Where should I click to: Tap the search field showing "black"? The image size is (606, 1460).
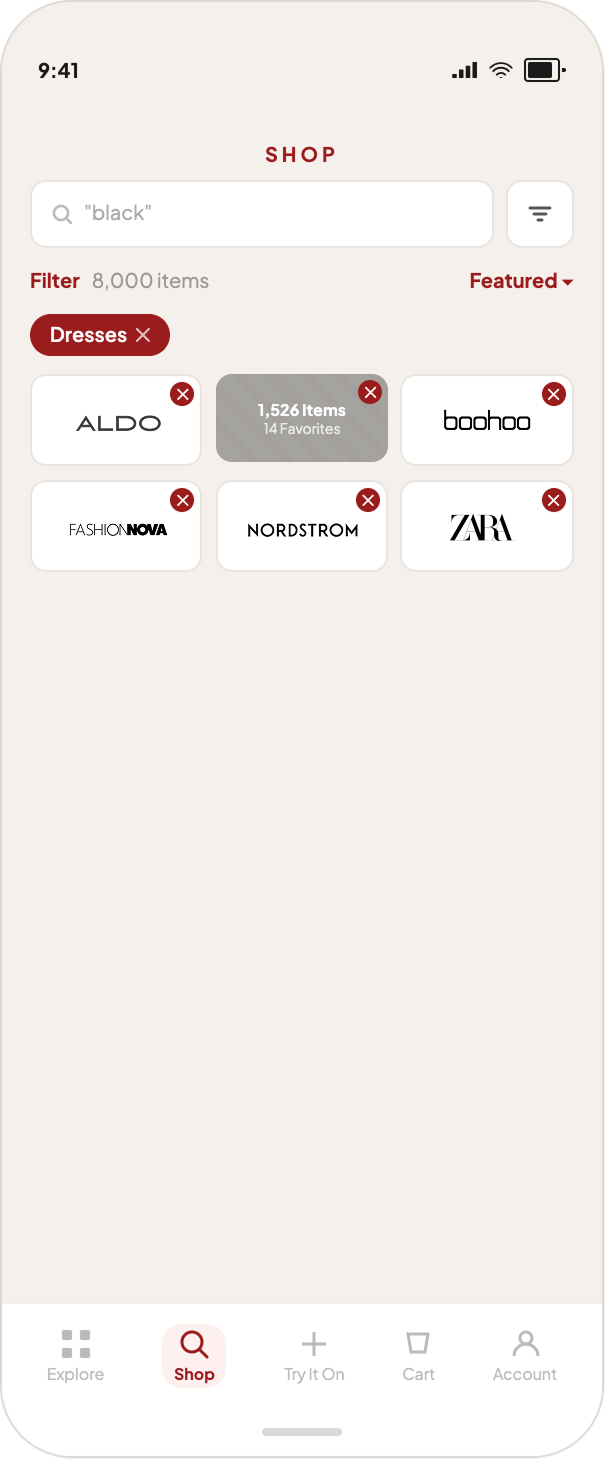(262, 214)
